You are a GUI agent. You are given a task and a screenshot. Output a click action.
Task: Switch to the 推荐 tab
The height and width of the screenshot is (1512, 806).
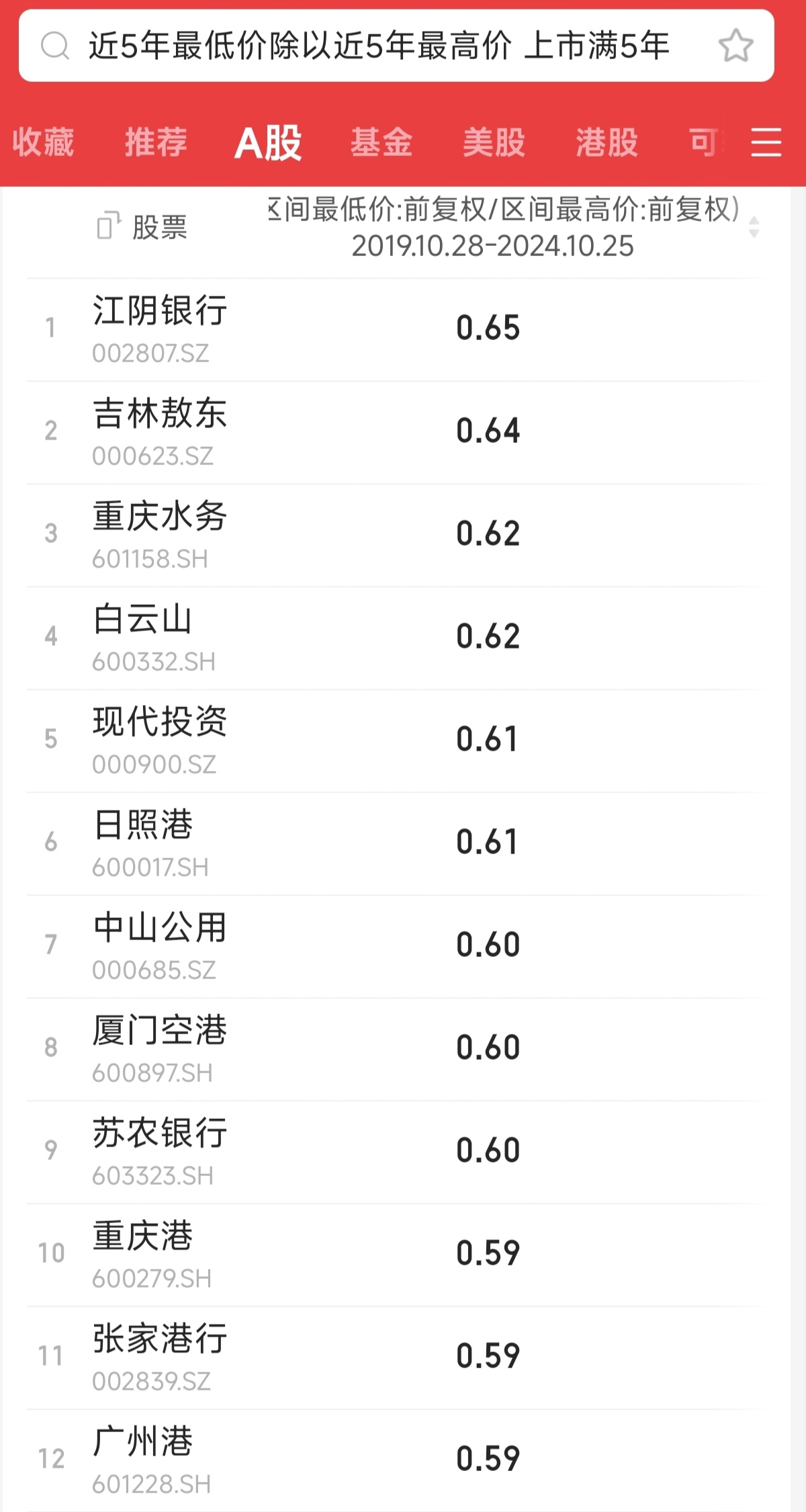[x=156, y=142]
